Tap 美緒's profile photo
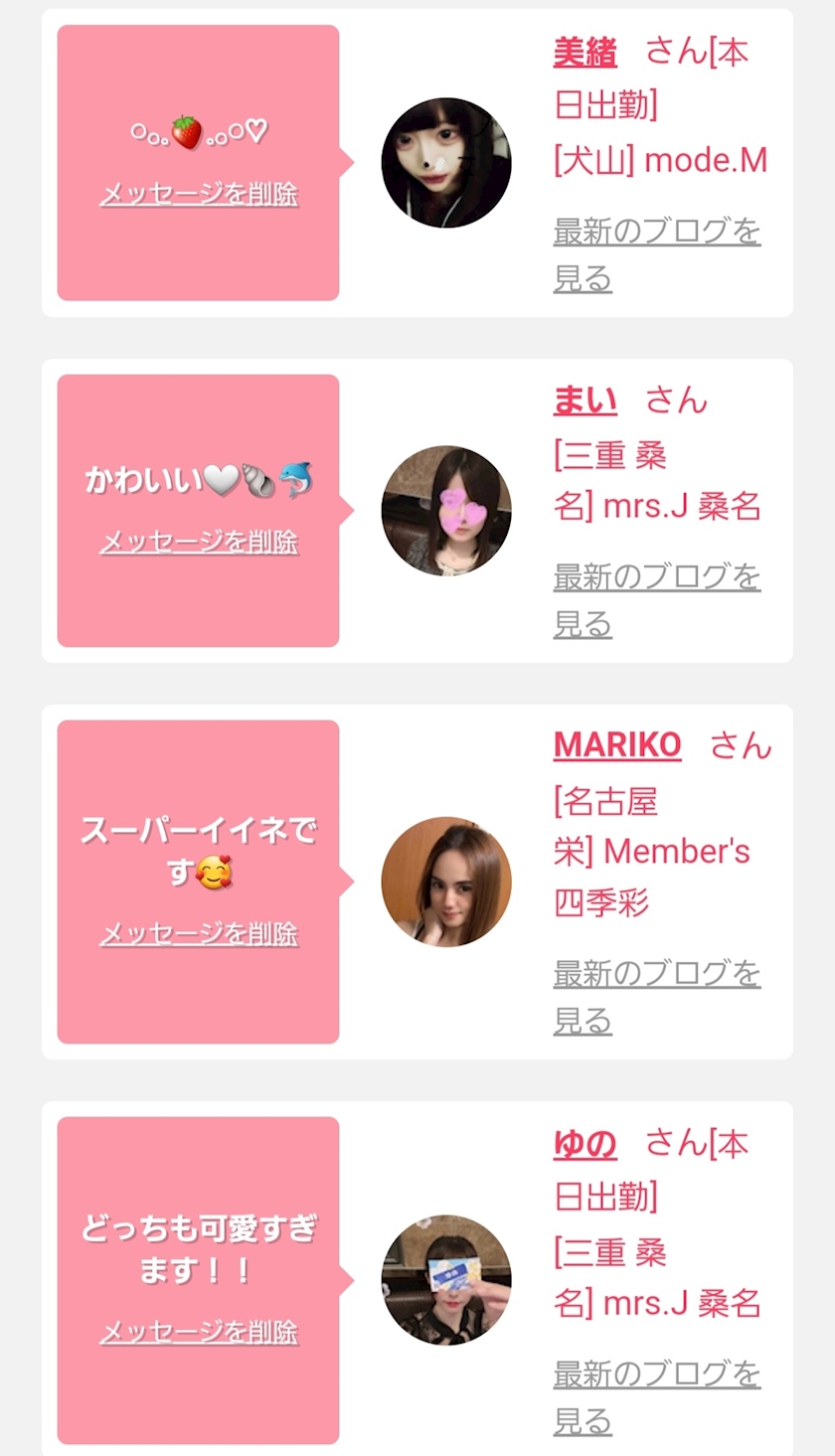This screenshot has width=835, height=1456. [446, 163]
